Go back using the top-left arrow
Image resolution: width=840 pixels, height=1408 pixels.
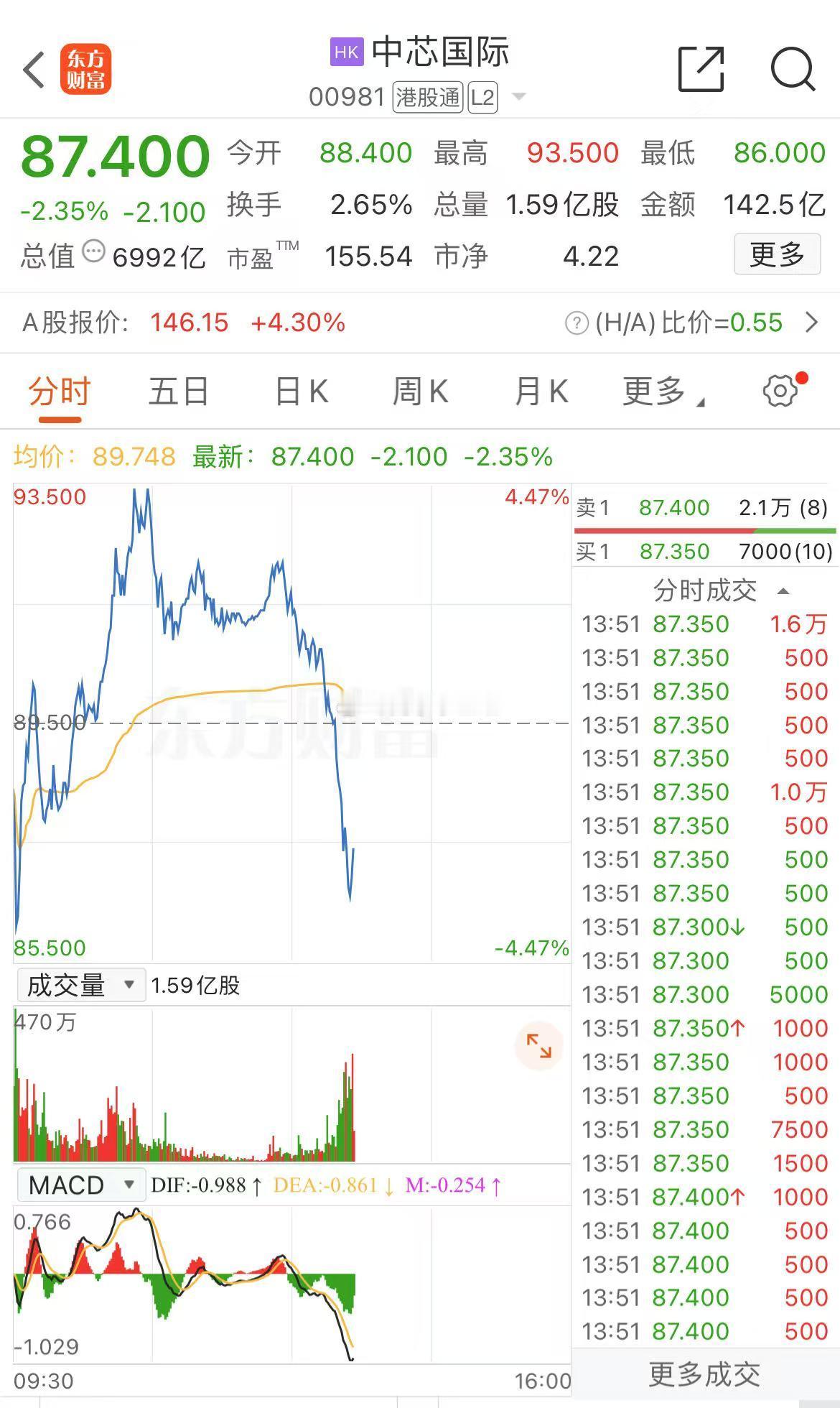[34, 70]
